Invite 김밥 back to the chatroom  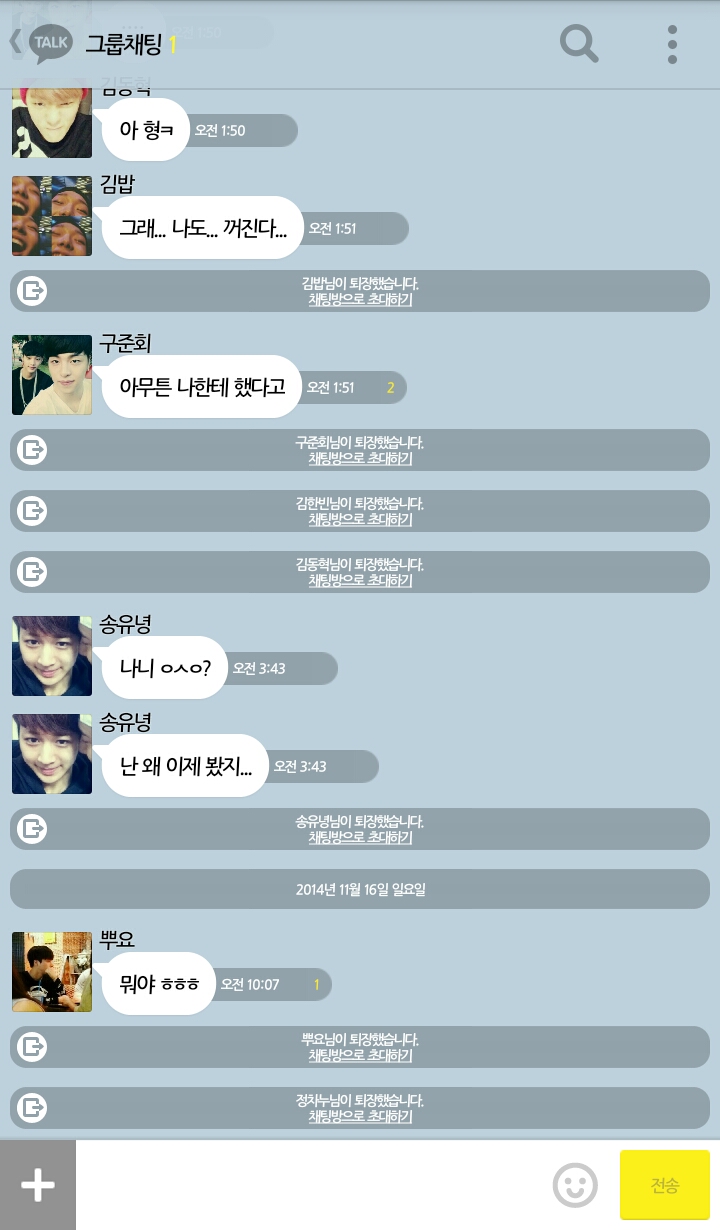(360, 299)
